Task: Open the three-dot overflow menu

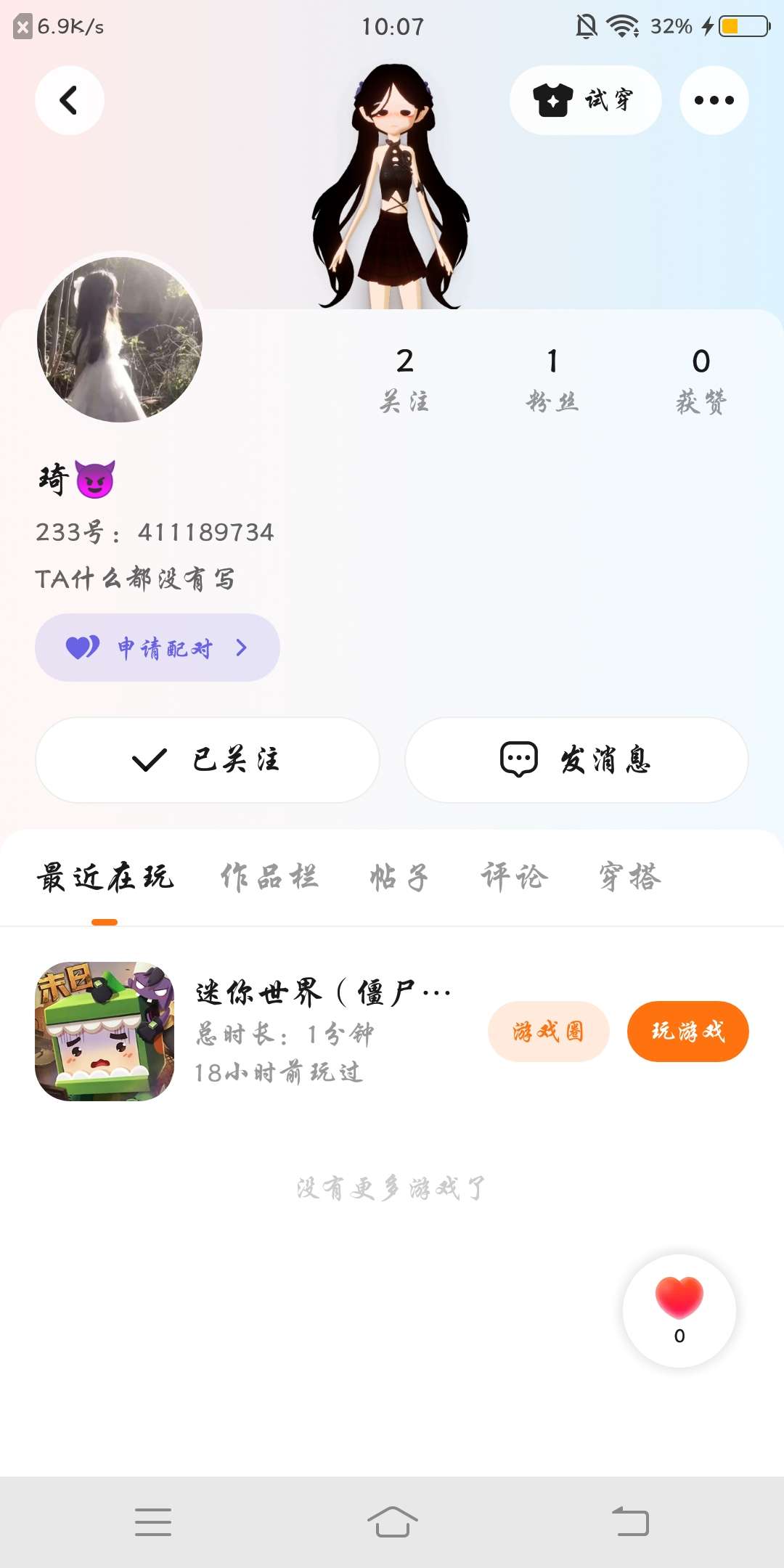Action: coord(714,100)
